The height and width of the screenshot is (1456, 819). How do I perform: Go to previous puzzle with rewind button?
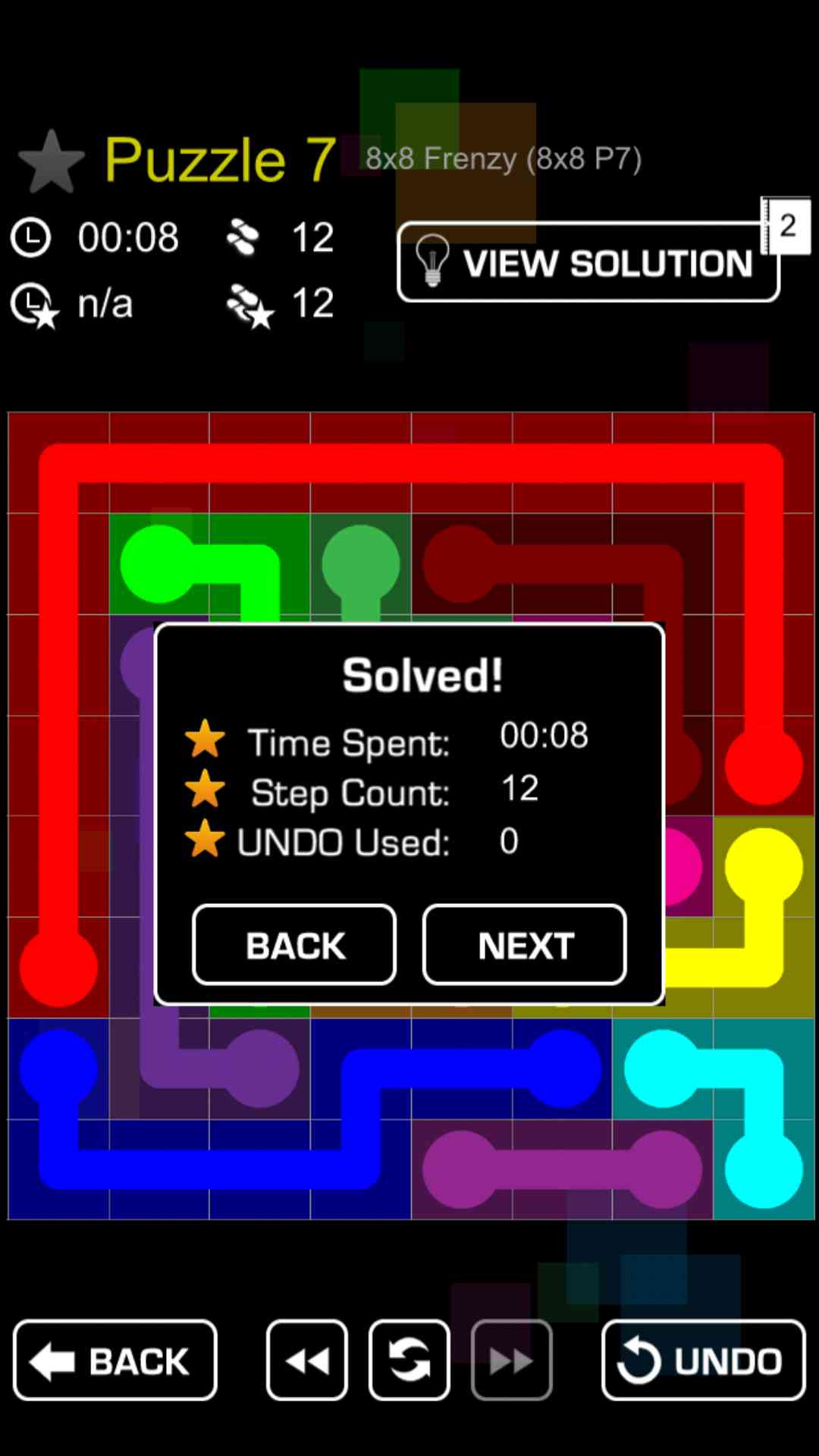click(x=307, y=1360)
